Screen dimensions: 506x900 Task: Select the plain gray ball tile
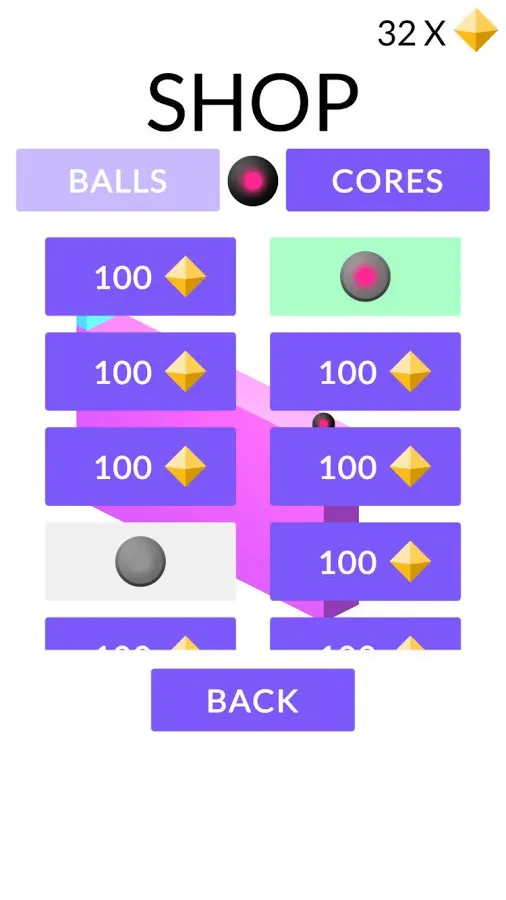(141, 561)
